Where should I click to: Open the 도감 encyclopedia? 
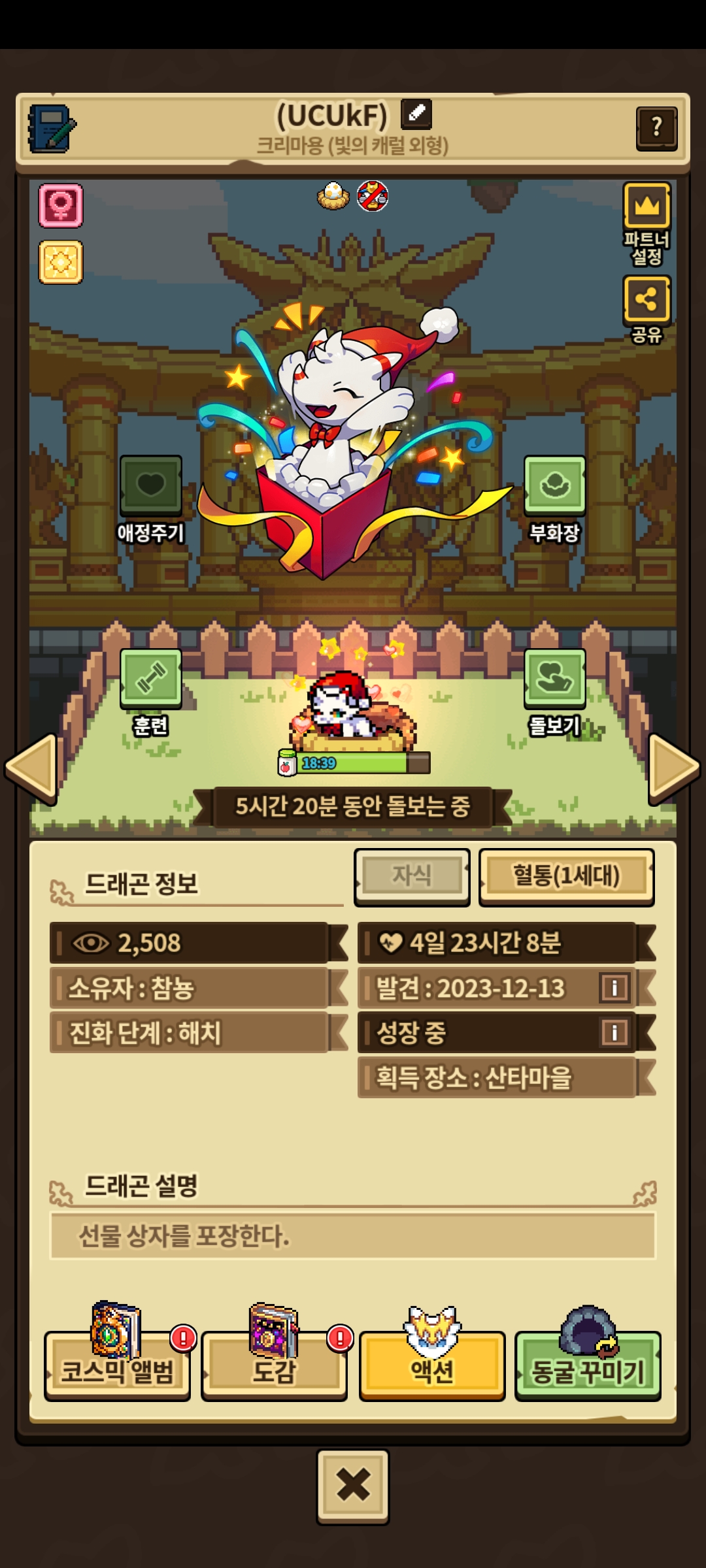click(274, 1365)
